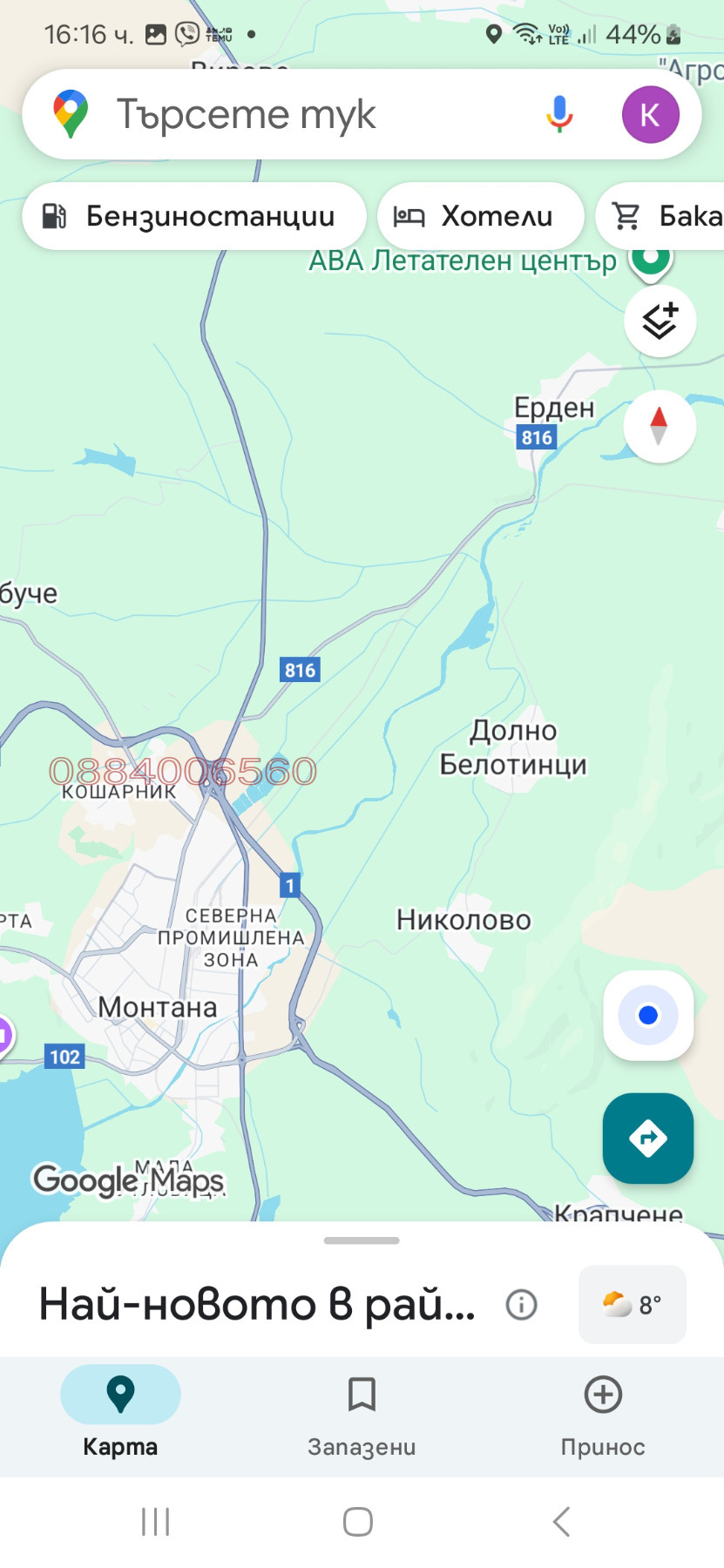Open the map layers button
The image size is (724, 1568).
[660, 321]
